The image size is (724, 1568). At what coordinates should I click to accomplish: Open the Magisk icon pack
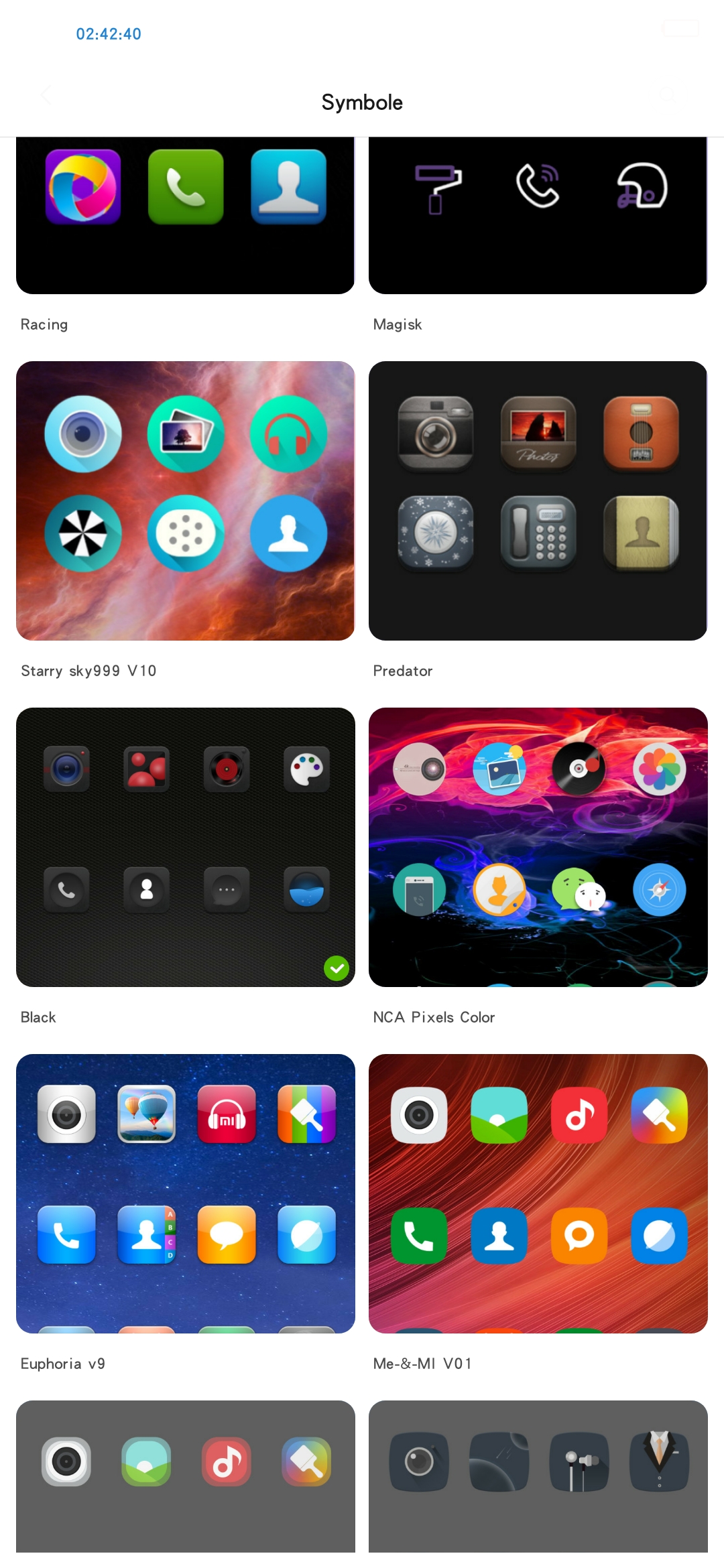click(538, 215)
